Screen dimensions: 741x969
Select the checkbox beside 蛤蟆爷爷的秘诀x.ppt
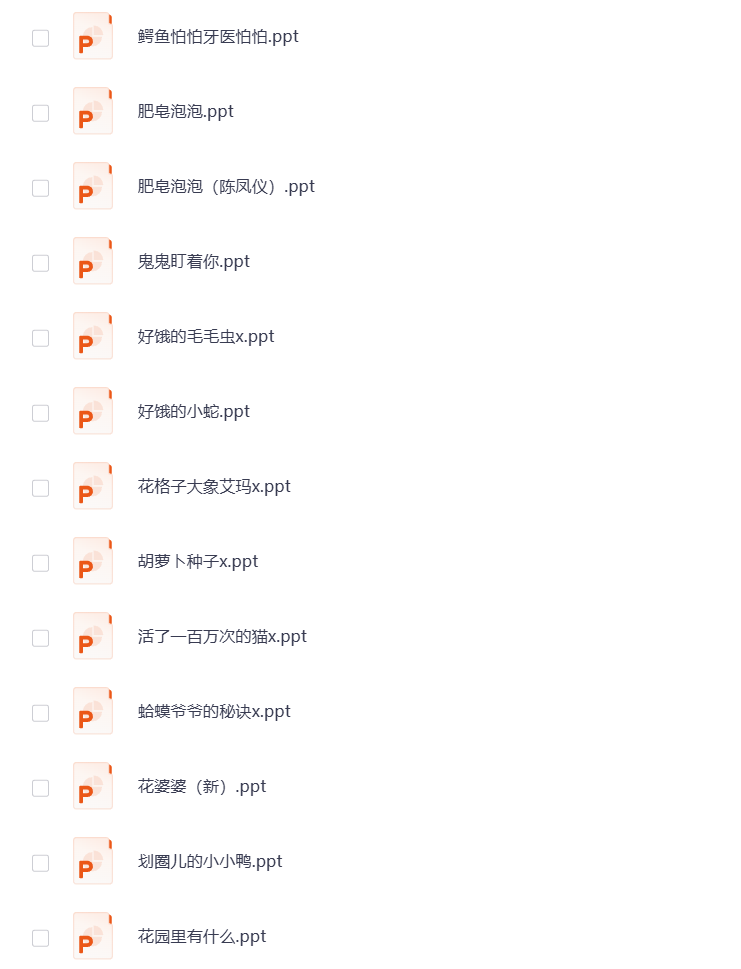40,713
